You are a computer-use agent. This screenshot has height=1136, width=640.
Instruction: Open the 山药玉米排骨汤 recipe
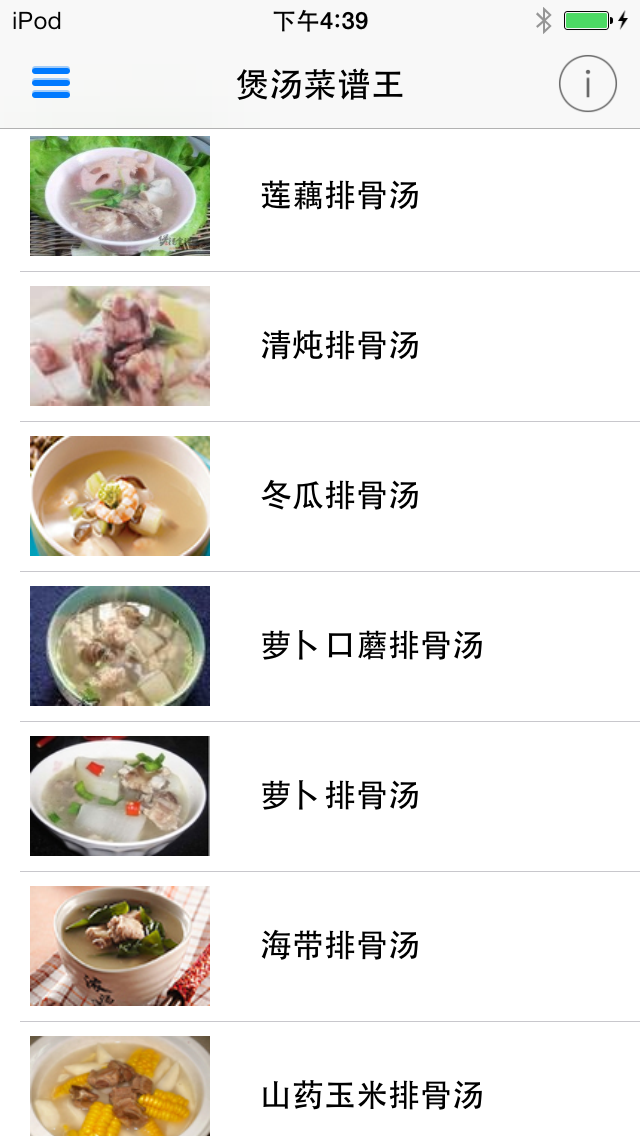[x=372, y=1094]
